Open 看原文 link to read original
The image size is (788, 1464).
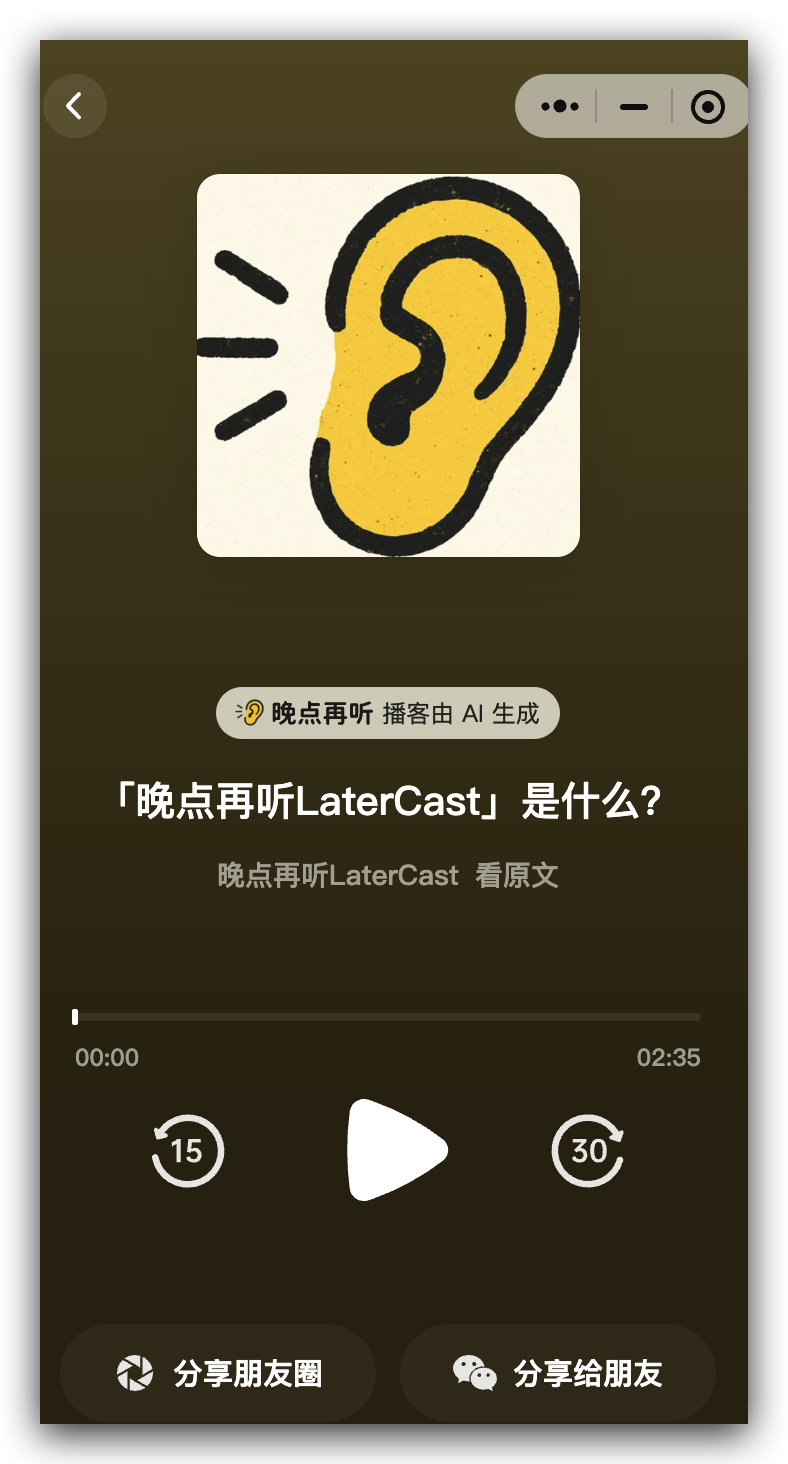517,876
